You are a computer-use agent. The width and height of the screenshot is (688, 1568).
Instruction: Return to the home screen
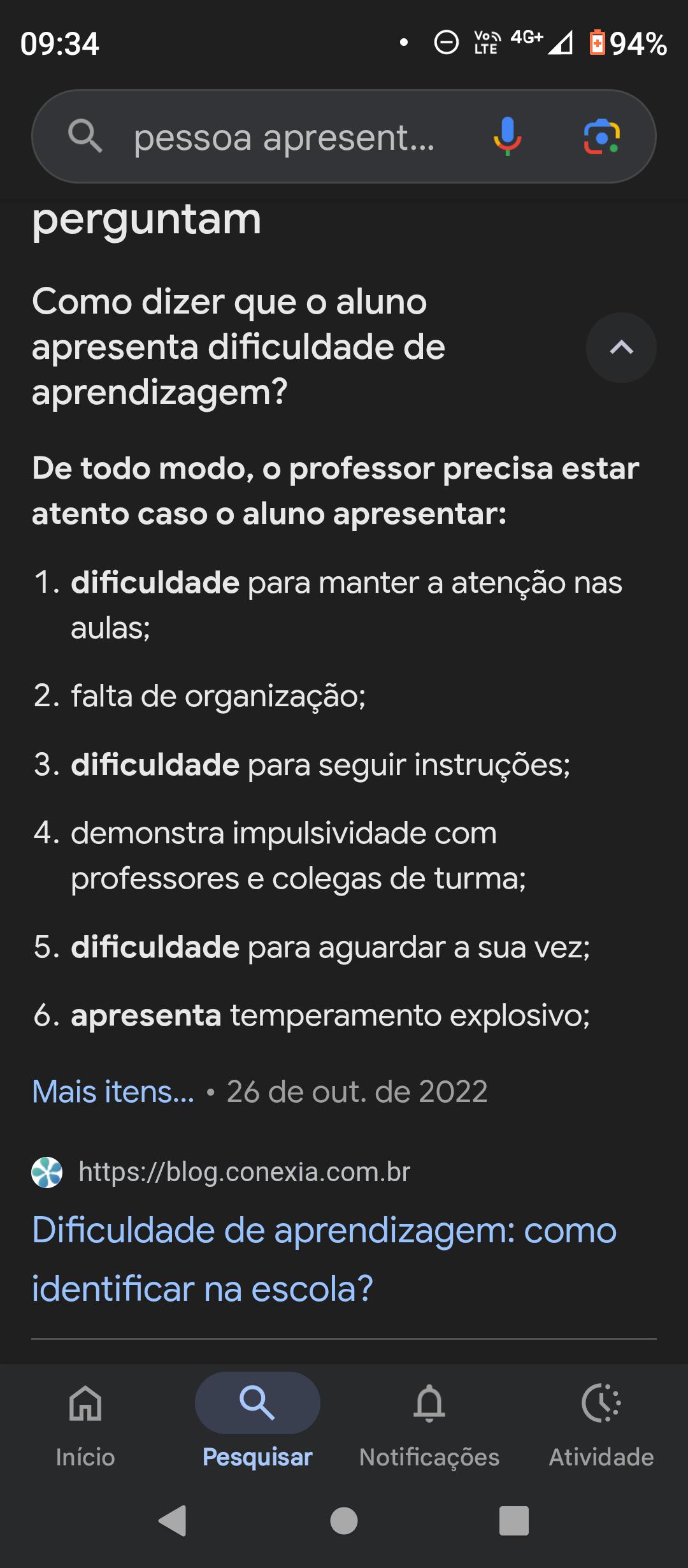pyautogui.click(x=344, y=1521)
